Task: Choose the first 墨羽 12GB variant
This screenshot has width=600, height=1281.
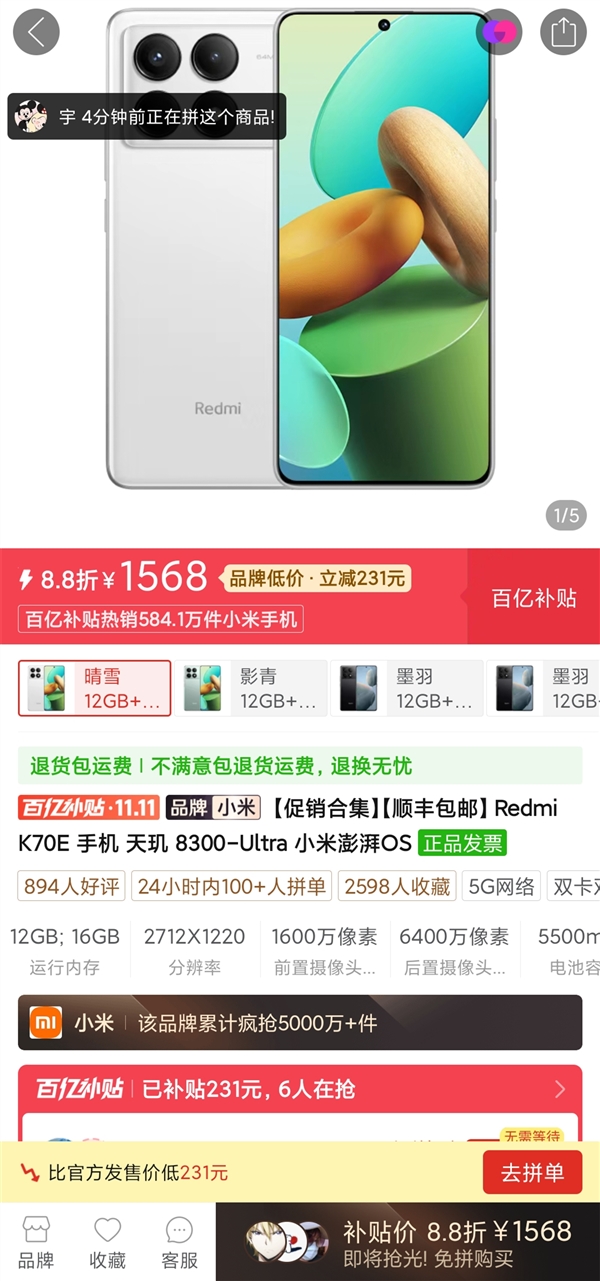Action: click(x=407, y=688)
